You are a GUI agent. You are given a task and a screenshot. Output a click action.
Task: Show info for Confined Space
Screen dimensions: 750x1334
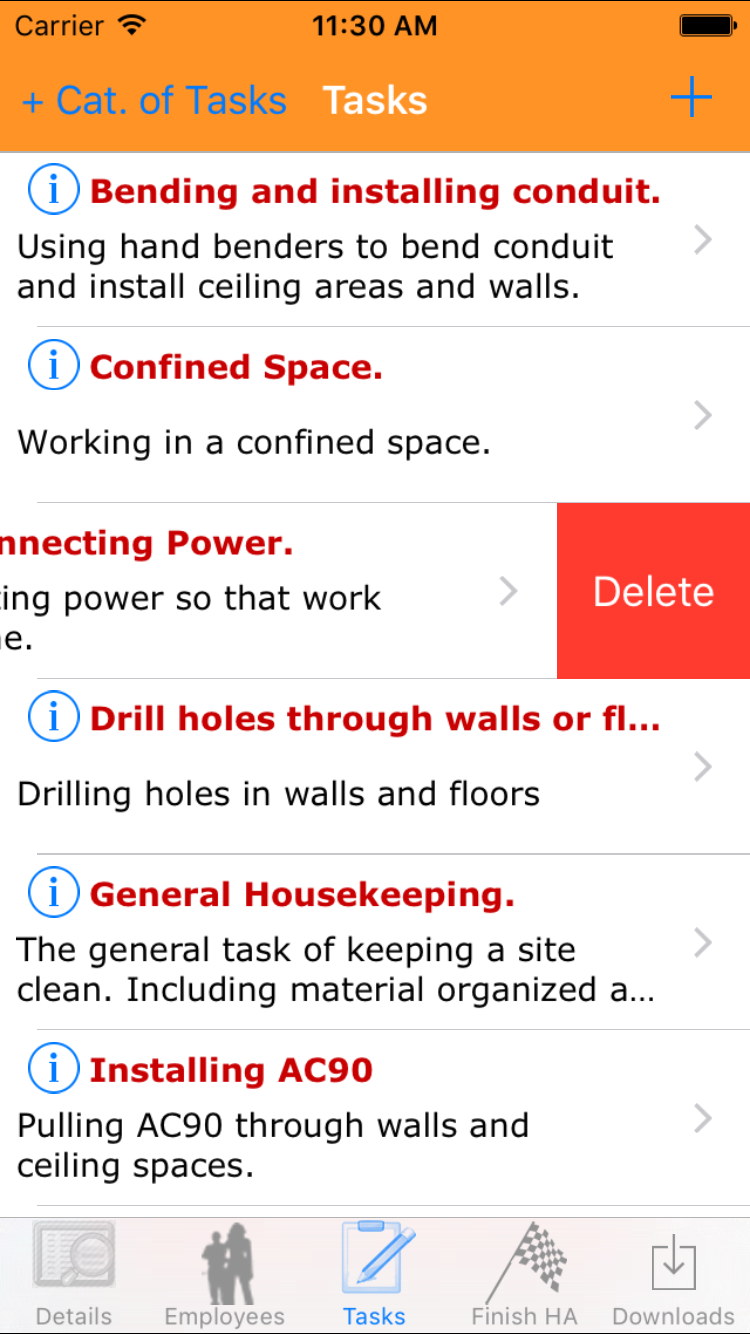coord(53,367)
